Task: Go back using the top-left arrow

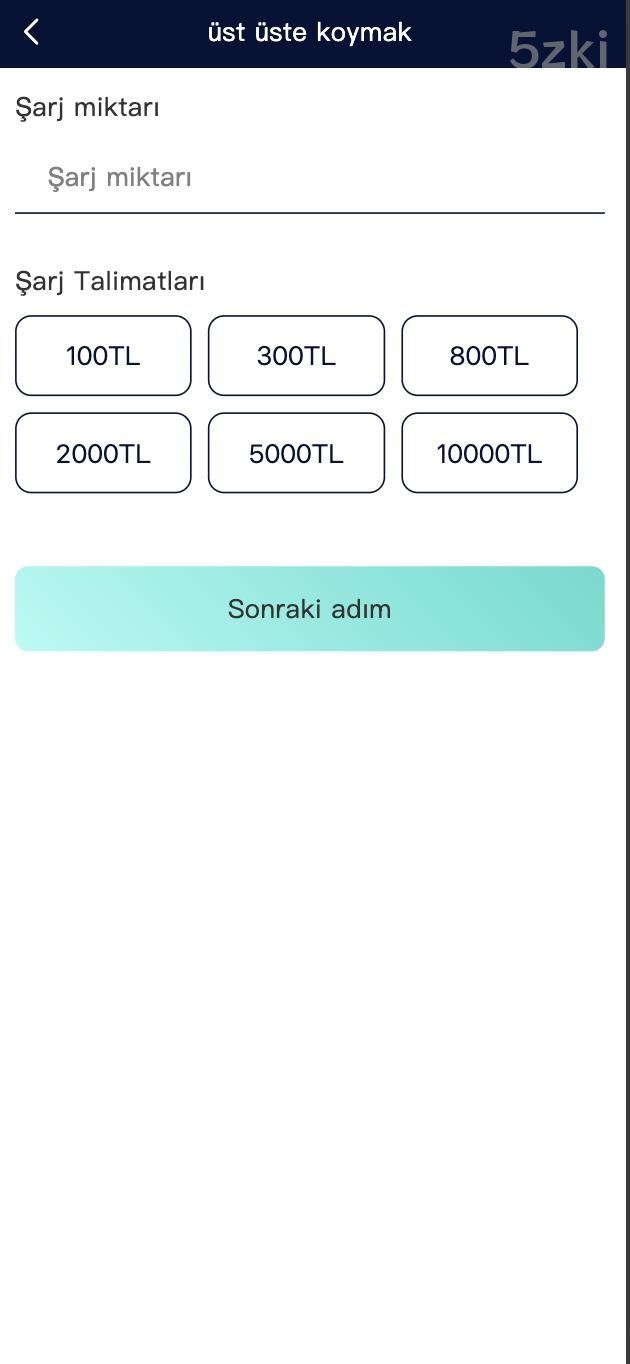Action: (x=32, y=32)
